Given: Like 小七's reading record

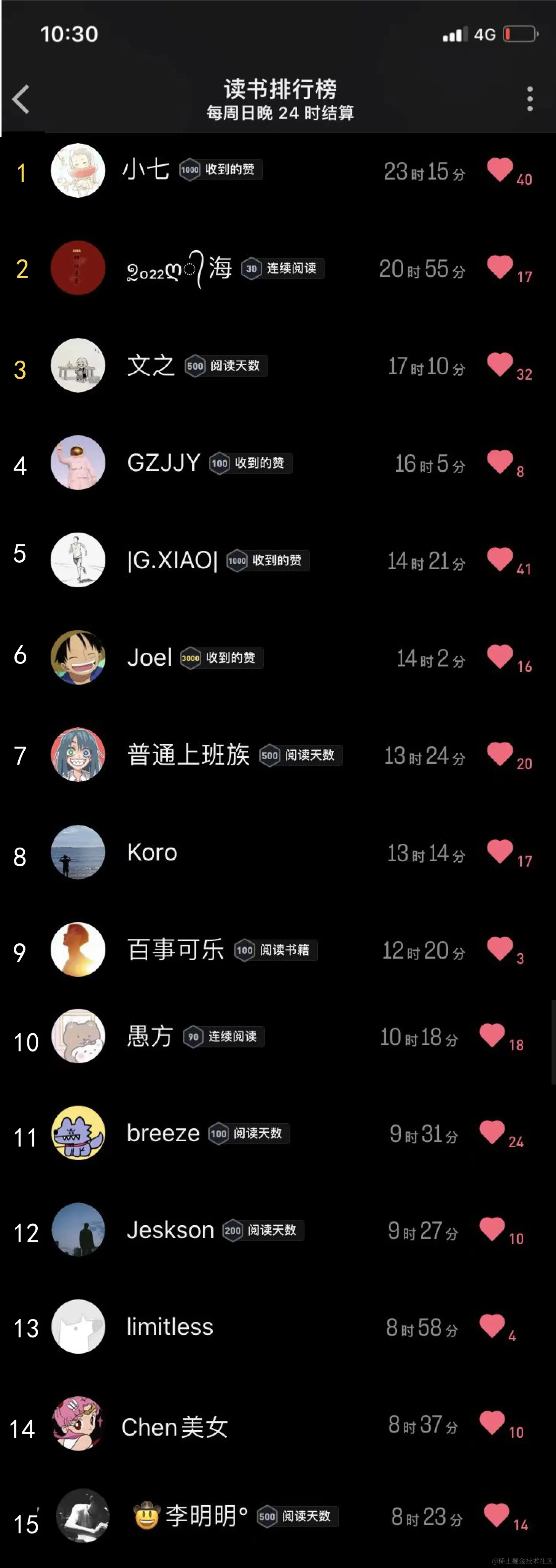Looking at the screenshot, I should pos(500,170).
